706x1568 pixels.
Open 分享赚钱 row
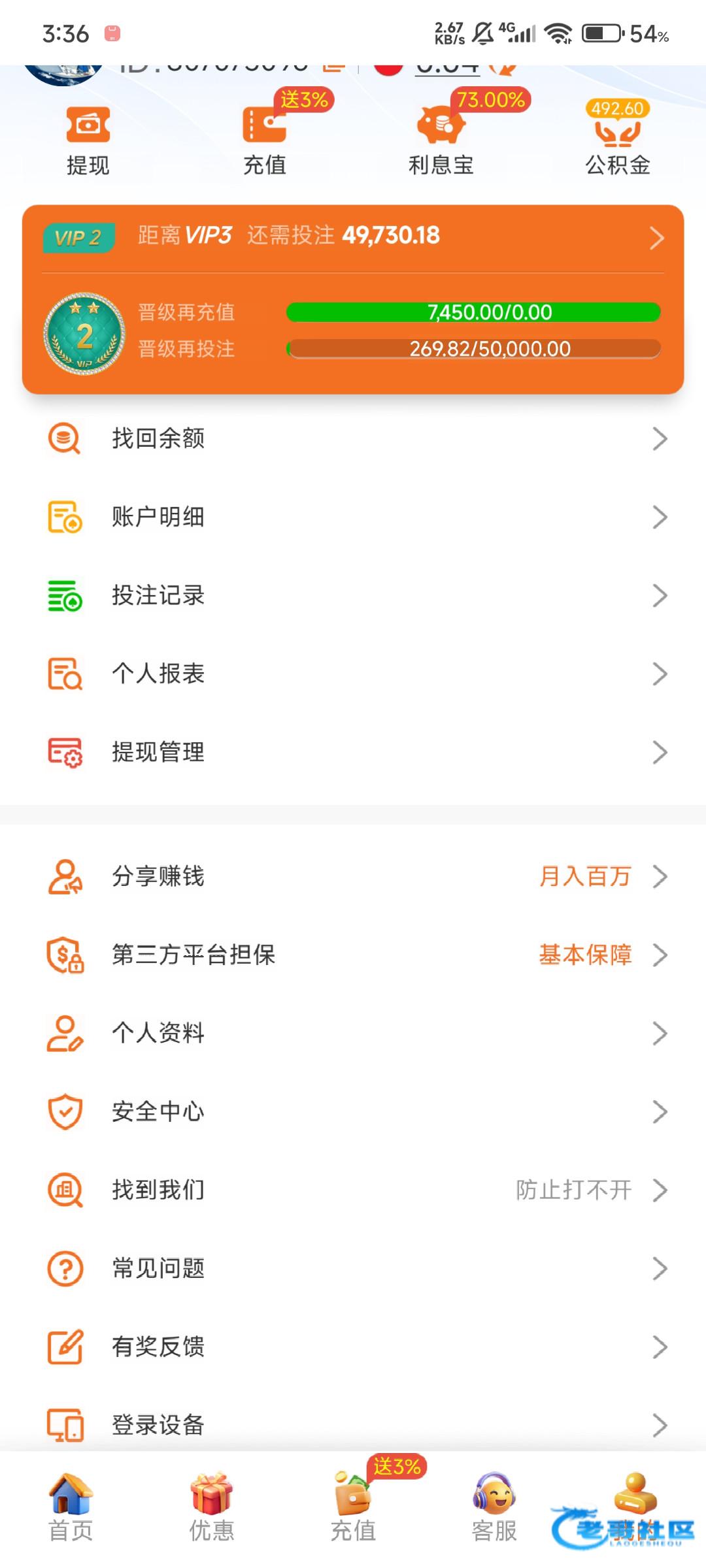pos(353,876)
